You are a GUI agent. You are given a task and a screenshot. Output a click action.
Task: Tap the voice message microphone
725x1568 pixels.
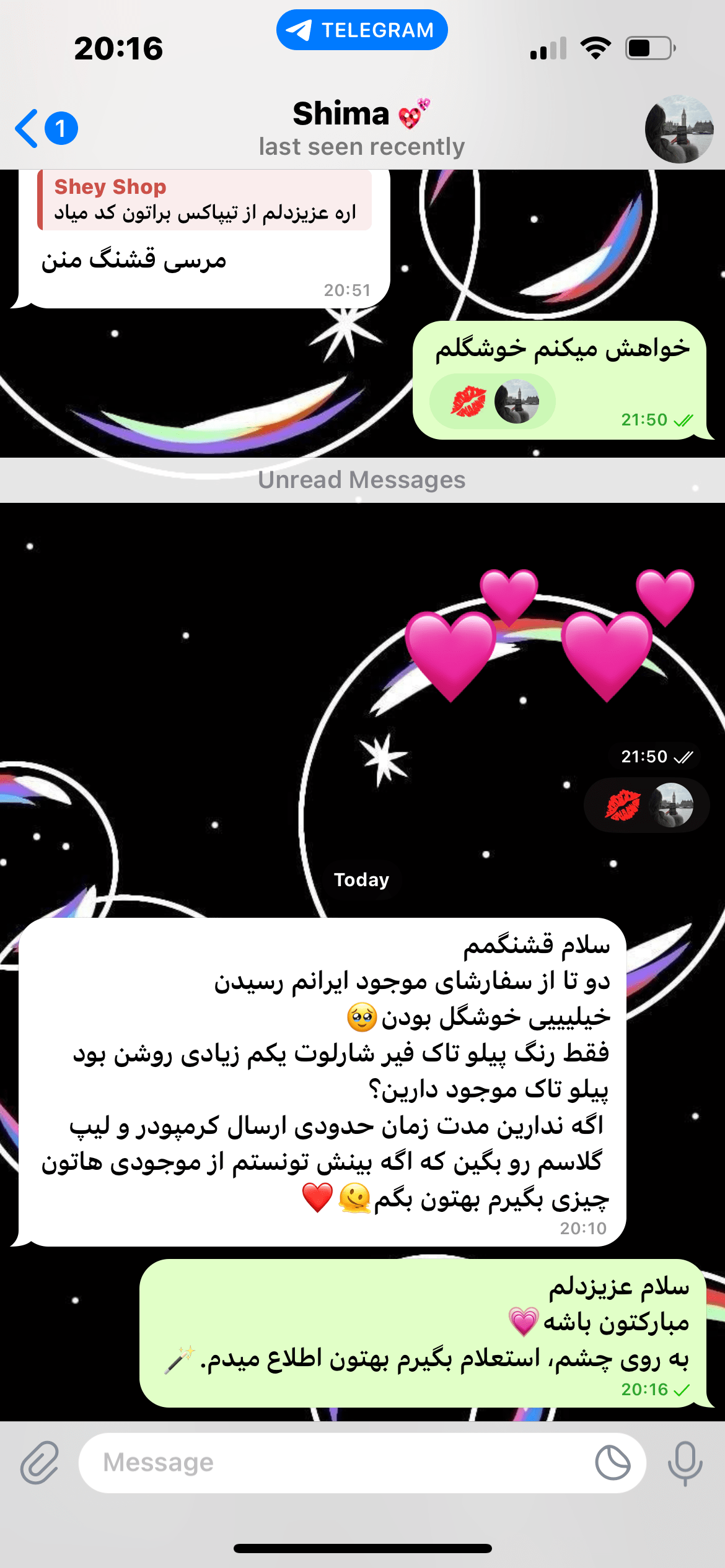tap(685, 1463)
